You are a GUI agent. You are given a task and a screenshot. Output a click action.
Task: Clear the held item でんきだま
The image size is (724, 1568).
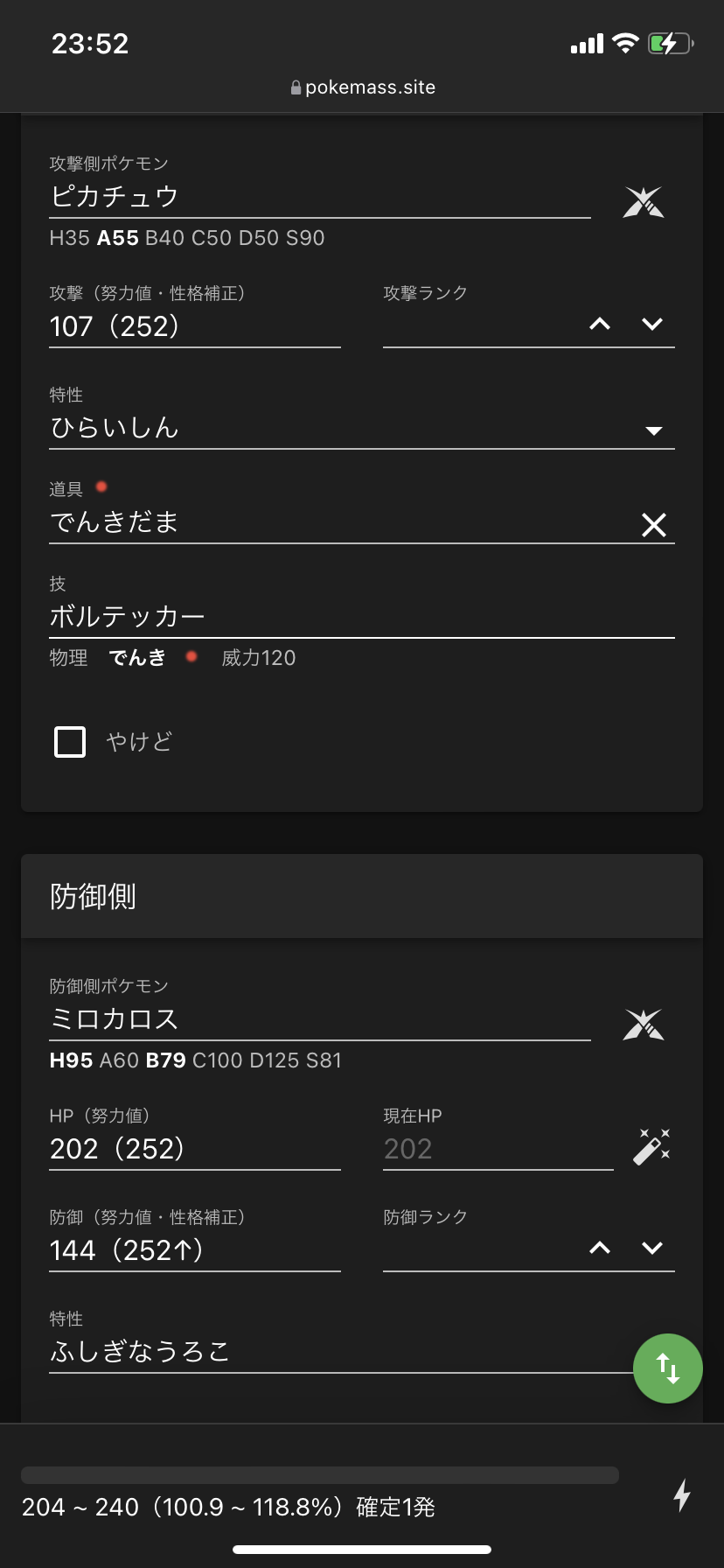tap(654, 525)
